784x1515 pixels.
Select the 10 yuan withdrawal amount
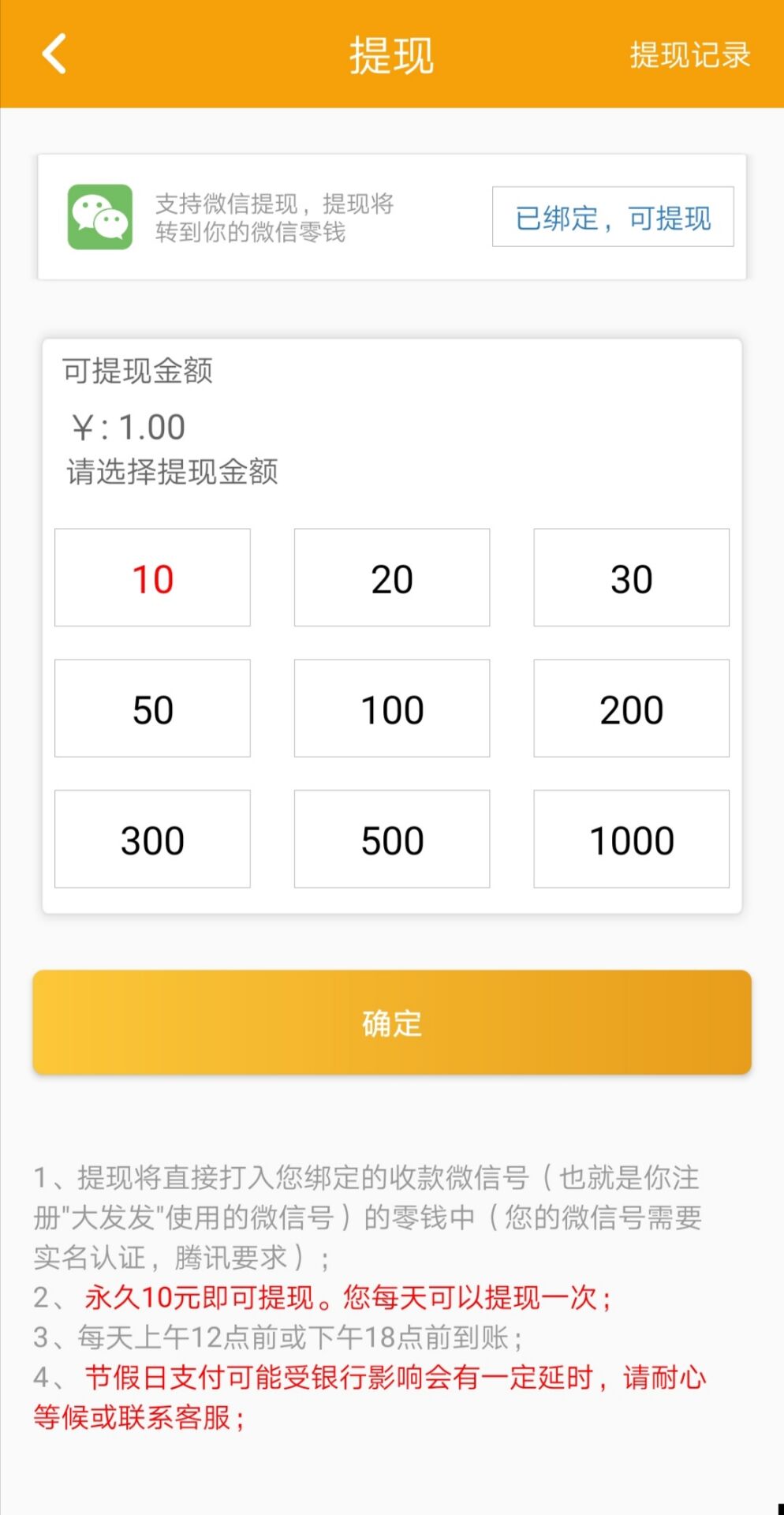152,577
